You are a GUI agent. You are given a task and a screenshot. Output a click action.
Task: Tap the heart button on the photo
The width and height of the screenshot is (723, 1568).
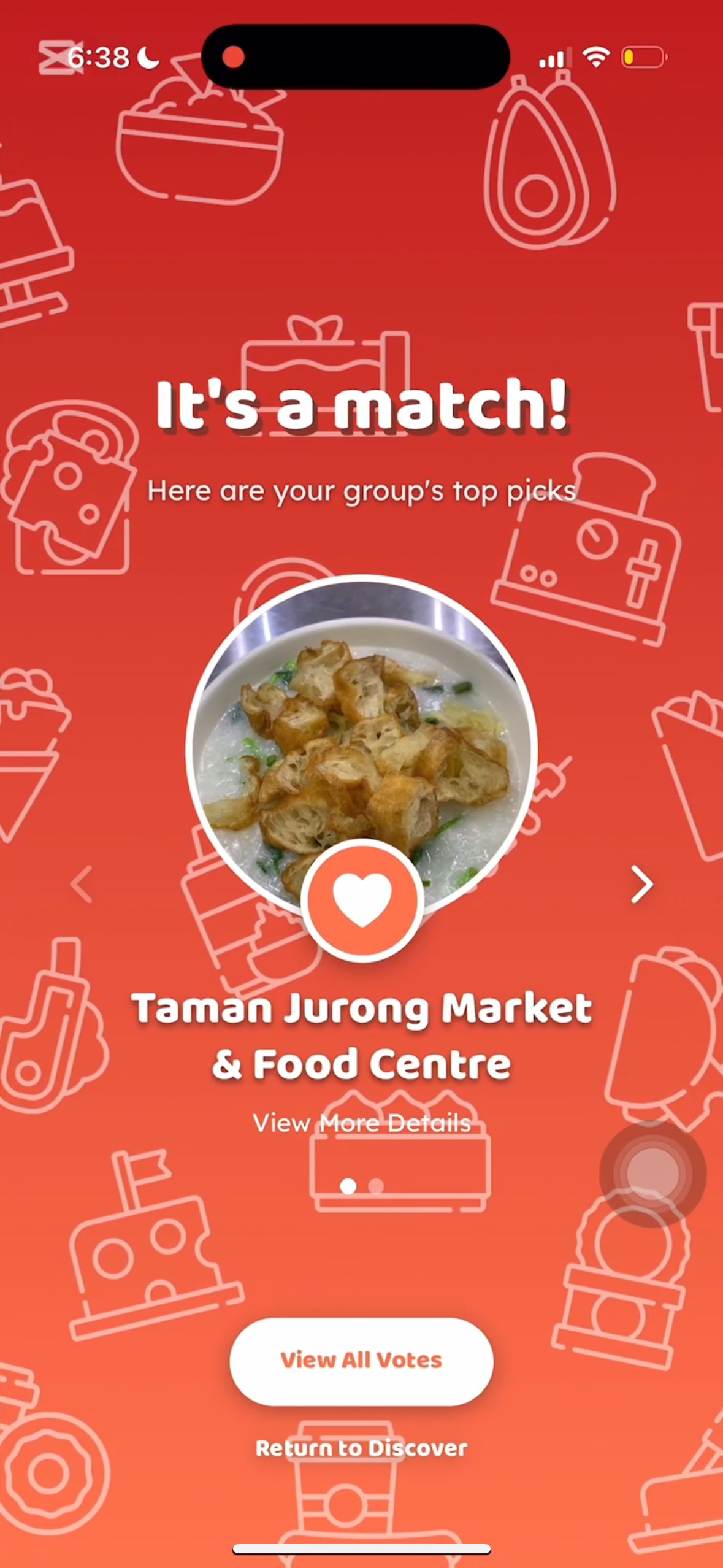tap(362, 900)
